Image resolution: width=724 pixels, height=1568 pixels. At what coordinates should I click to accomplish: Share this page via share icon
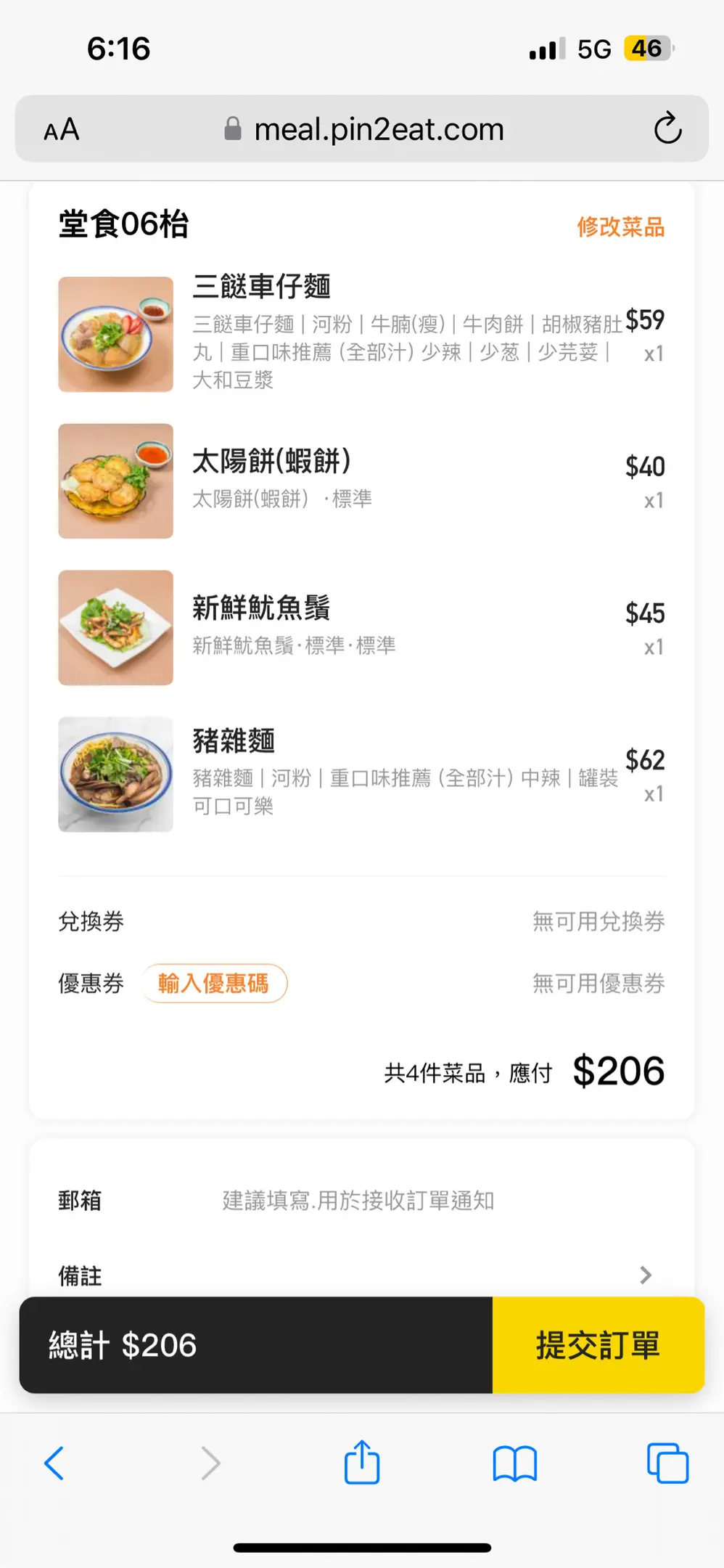[362, 1462]
